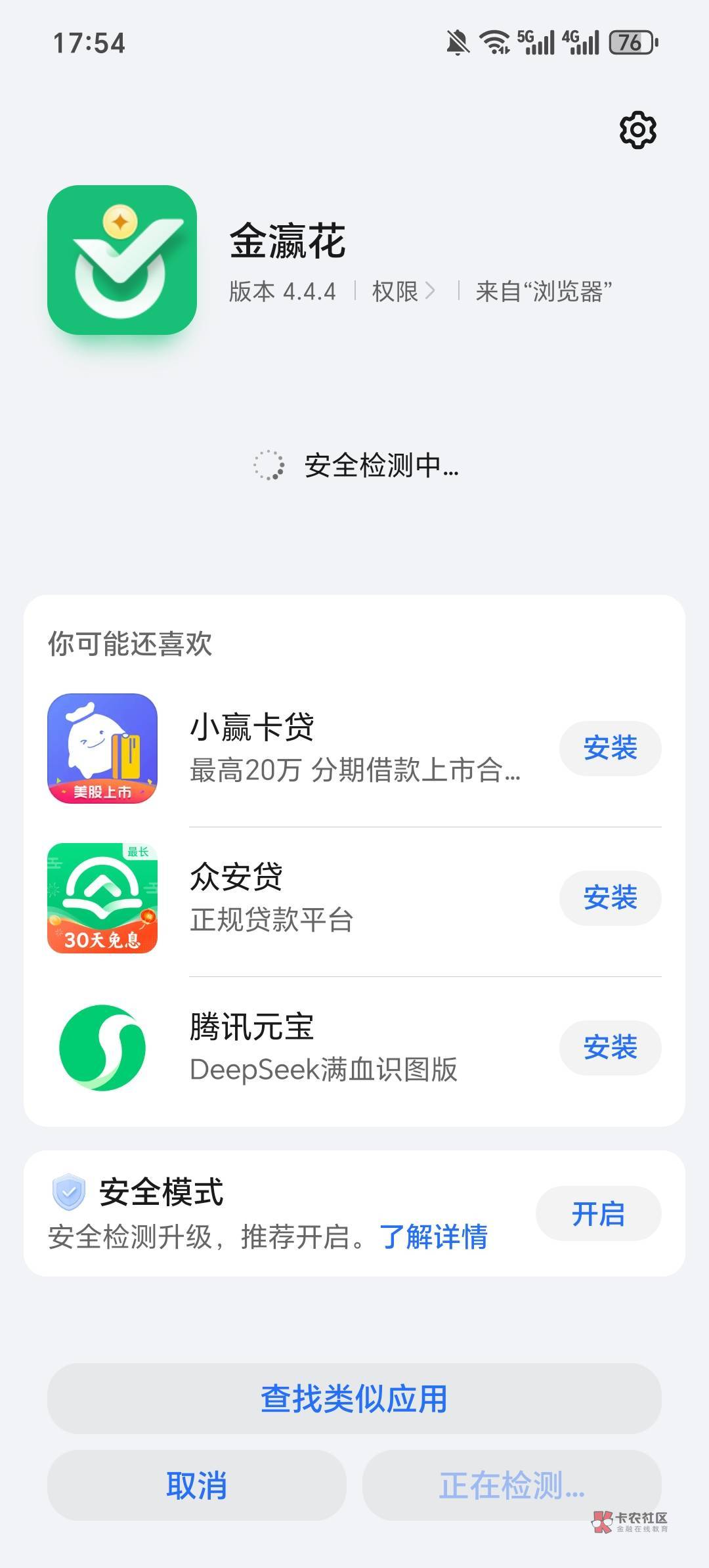Cancel the installation with 取消
709x1568 pixels.
(x=196, y=1485)
